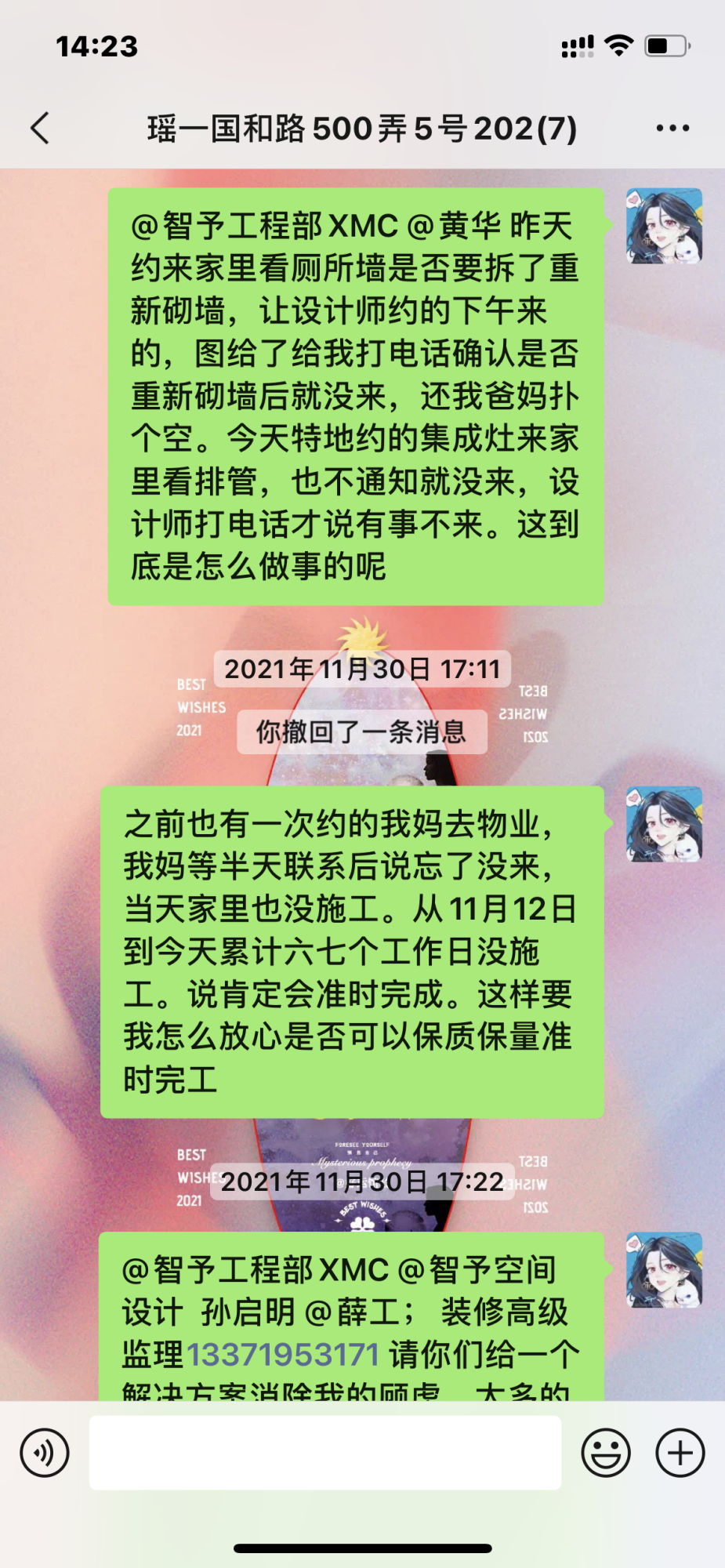725x1568 pixels.
Task: Open sender avatar beside the 厕所墙 message
Action: coord(664,226)
